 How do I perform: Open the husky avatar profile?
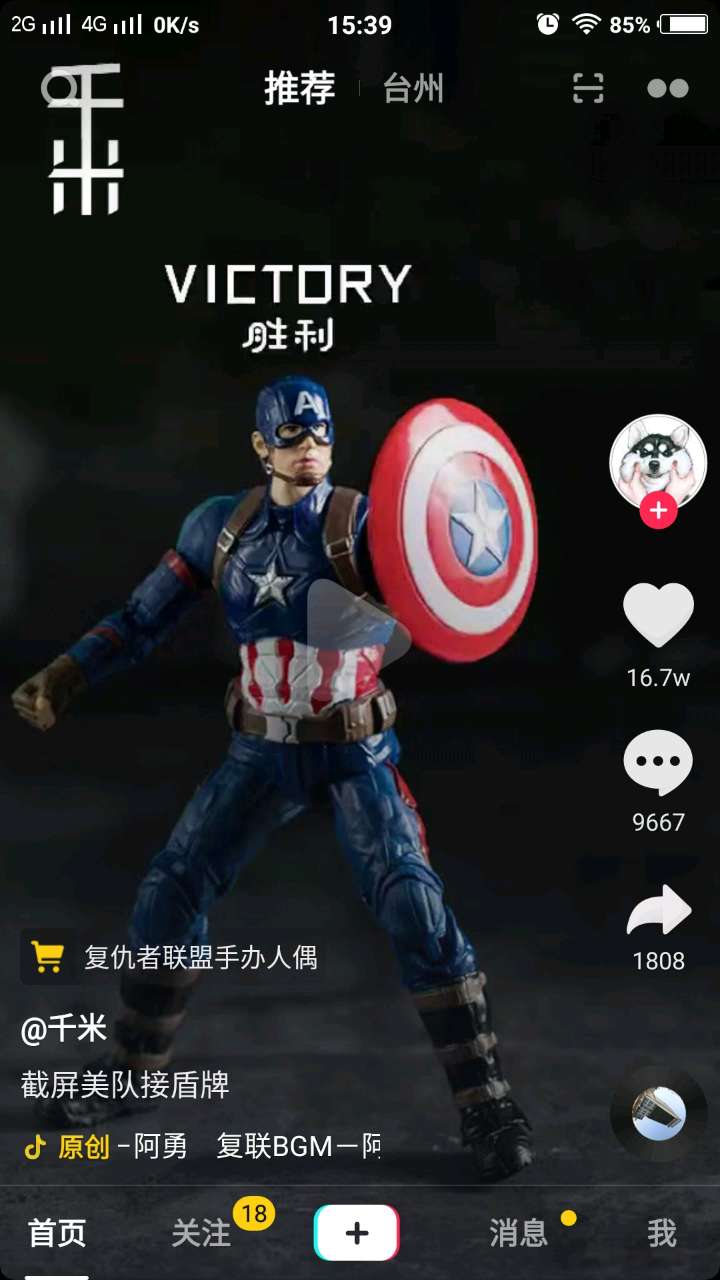tap(657, 458)
